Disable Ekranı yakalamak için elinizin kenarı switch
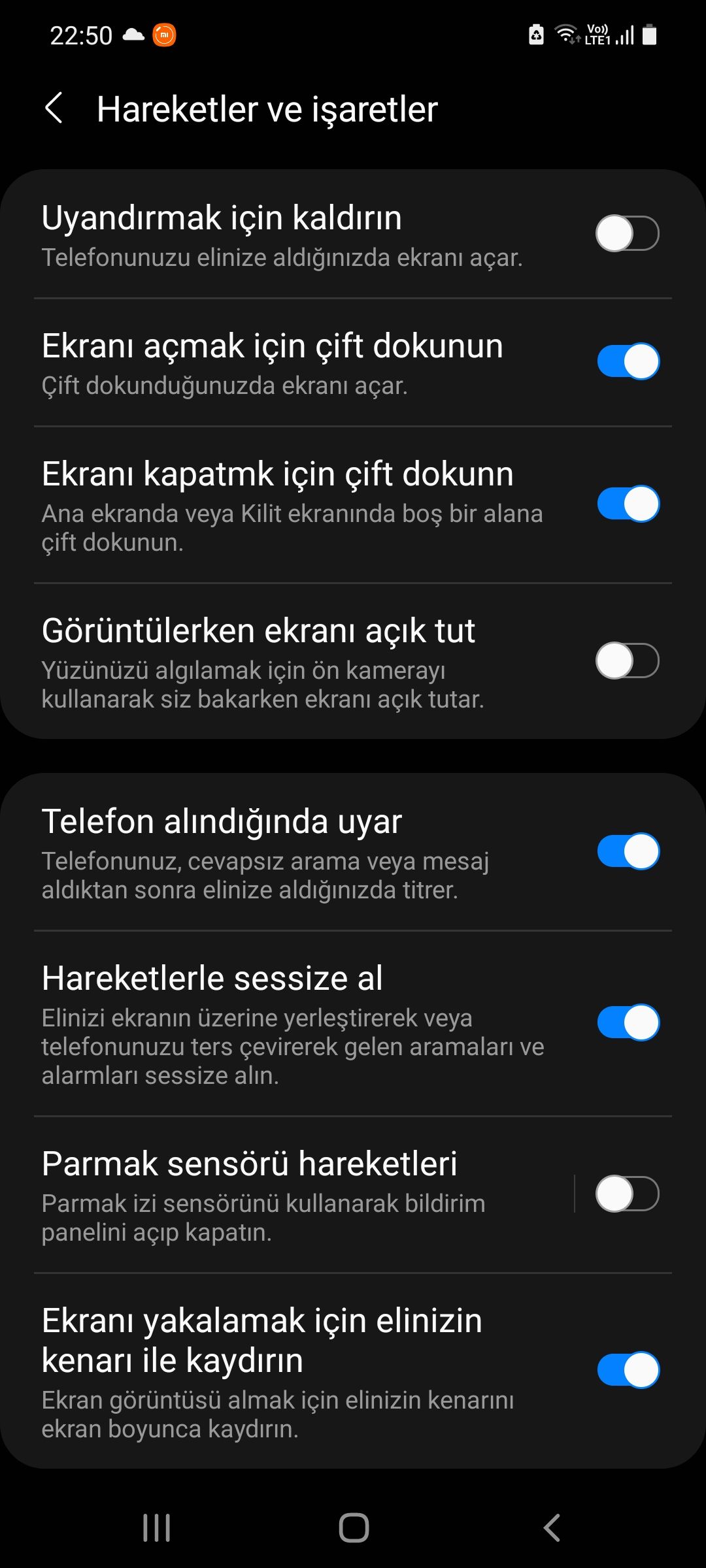 coord(627,1370)
